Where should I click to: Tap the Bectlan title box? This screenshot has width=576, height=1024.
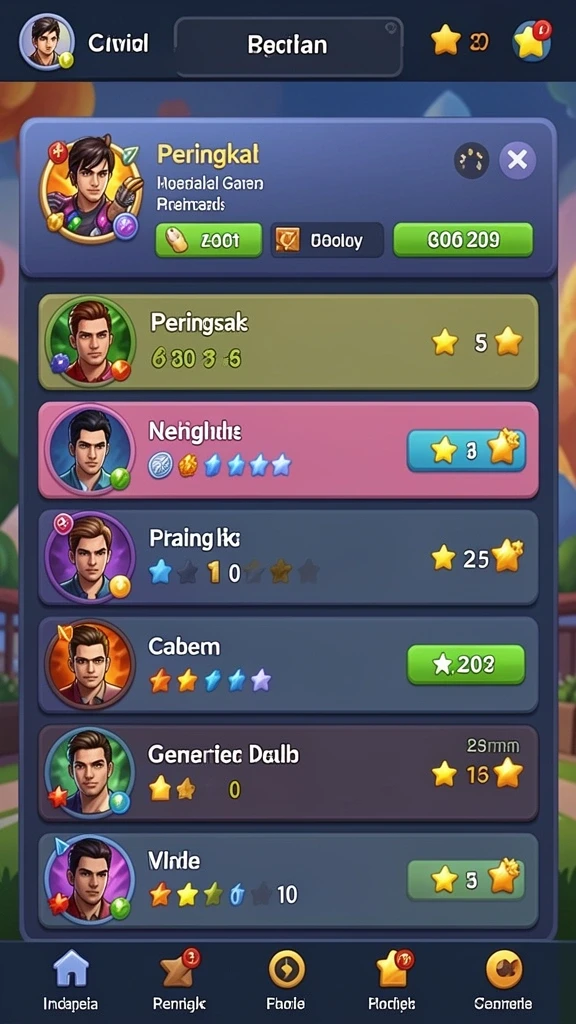[x=288, y=46]
